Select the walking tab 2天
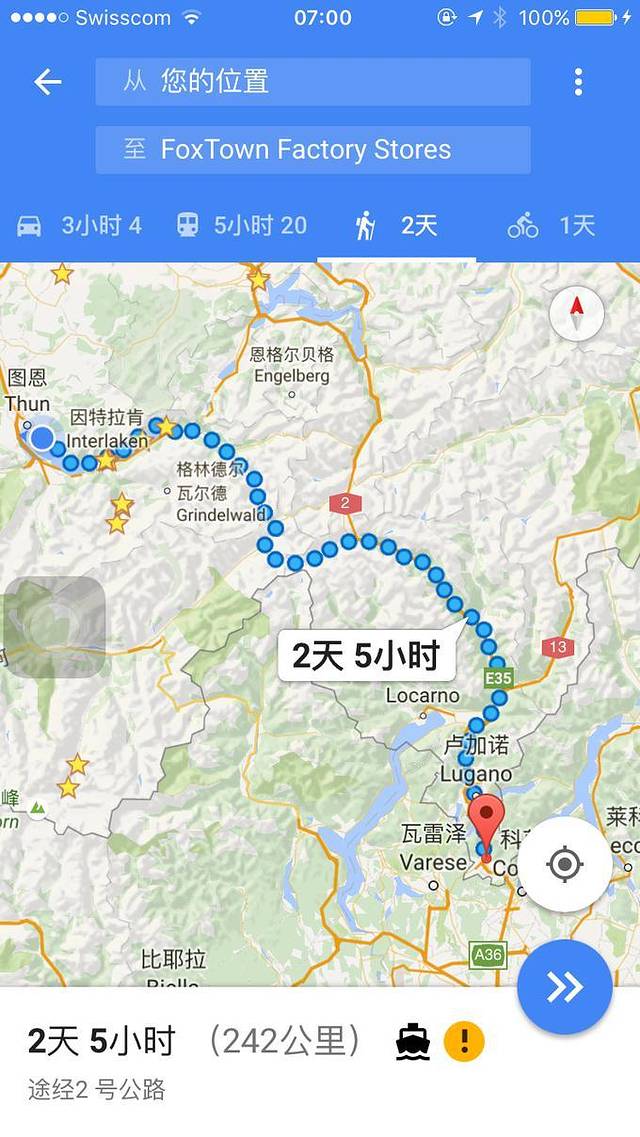640x1137 pixels. click(397, 226)
